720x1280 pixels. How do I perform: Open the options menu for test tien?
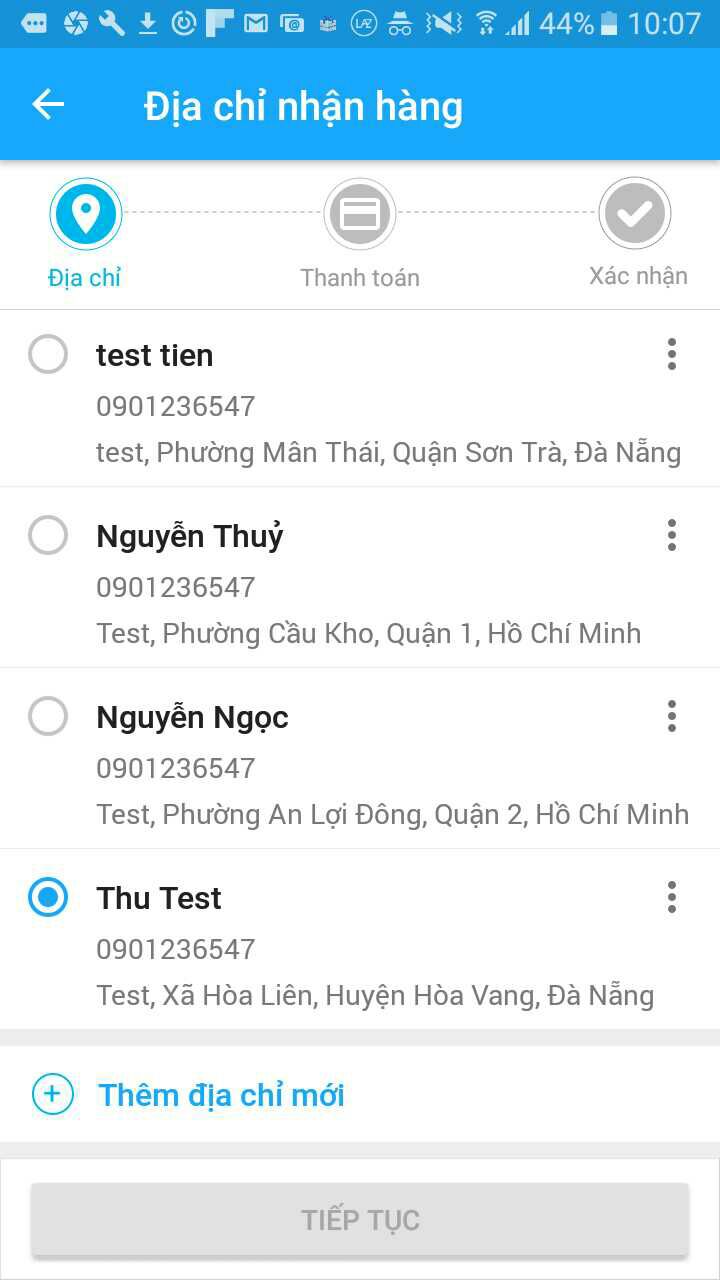[672, 354]
